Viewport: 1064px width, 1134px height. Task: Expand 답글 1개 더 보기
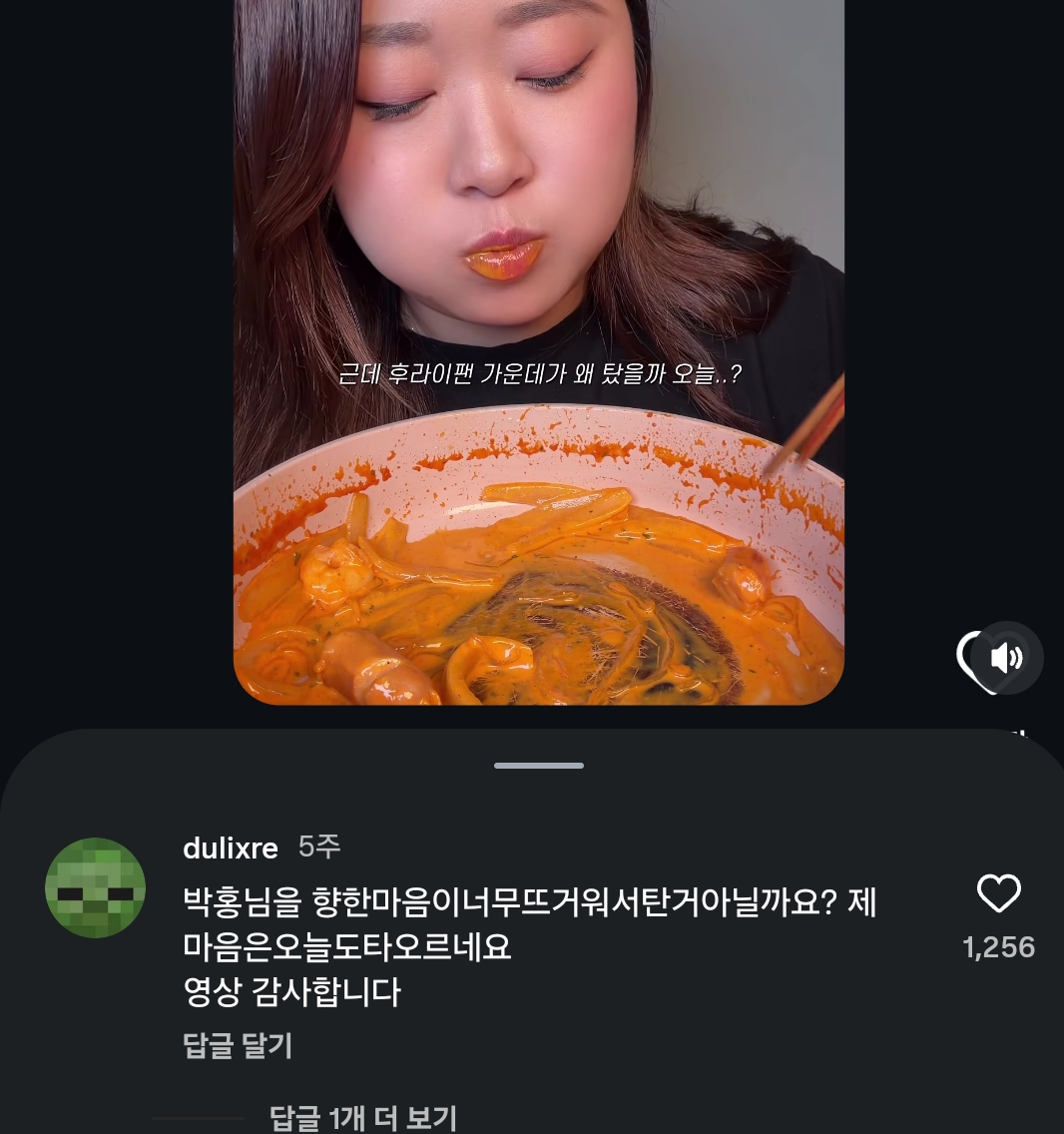362,1118
